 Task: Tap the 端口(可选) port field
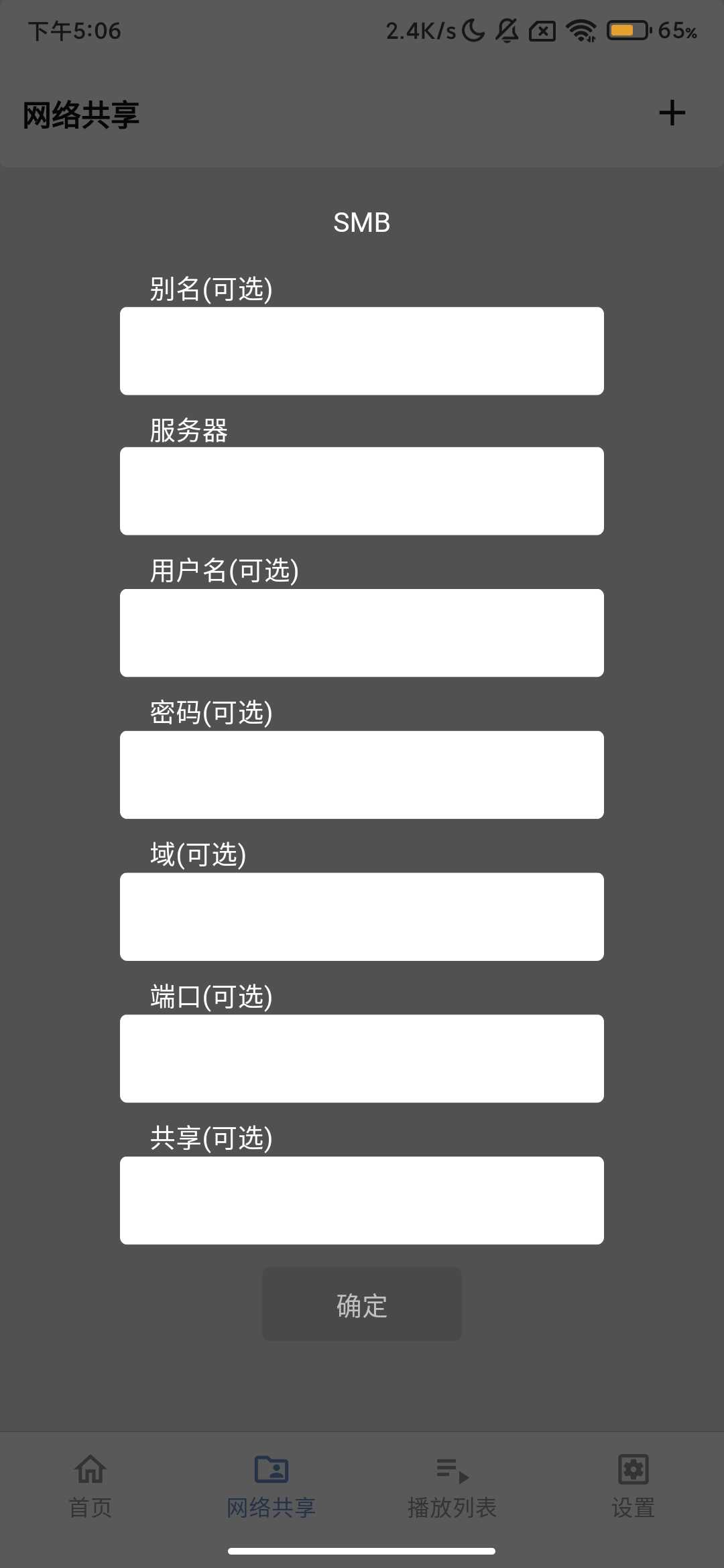362,1059
